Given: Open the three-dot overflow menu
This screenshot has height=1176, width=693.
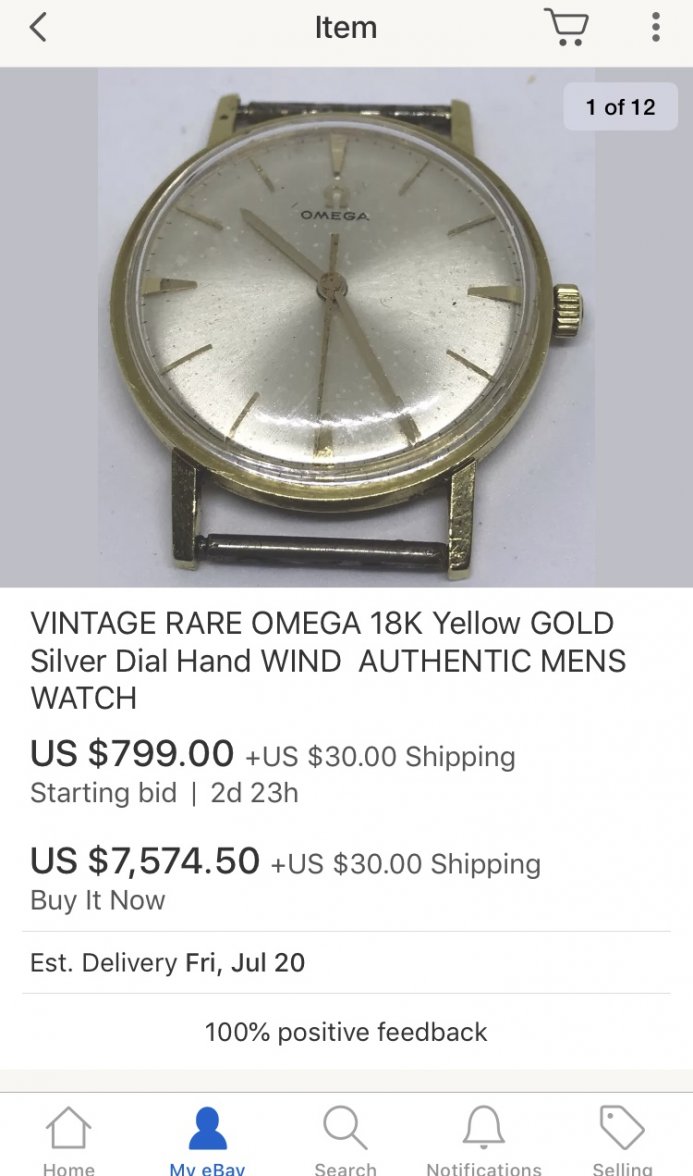Looking at the screenshot, I should (x=656, y=27).
